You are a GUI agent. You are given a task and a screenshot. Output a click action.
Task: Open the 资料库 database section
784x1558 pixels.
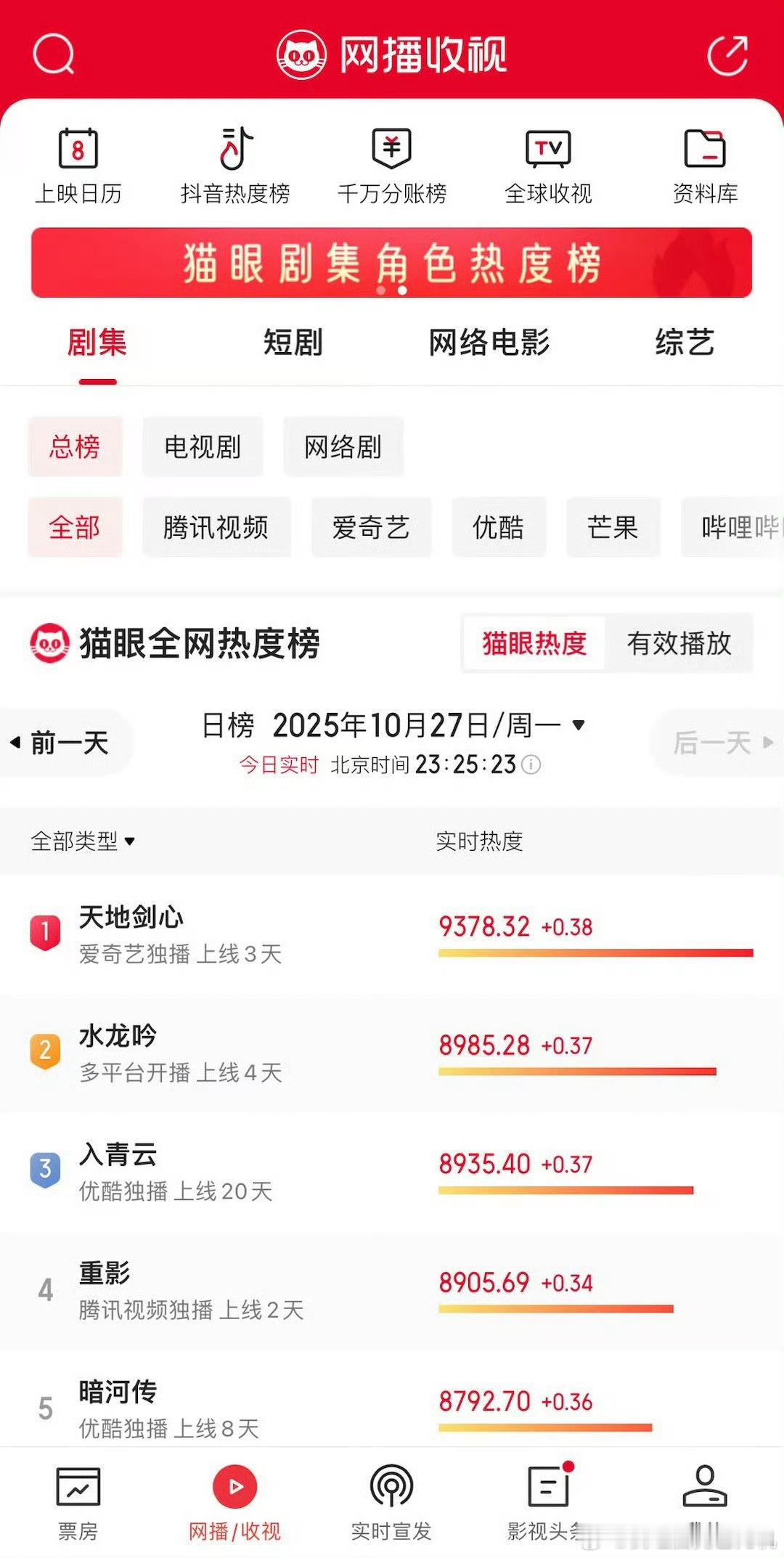tap(705, 163)
